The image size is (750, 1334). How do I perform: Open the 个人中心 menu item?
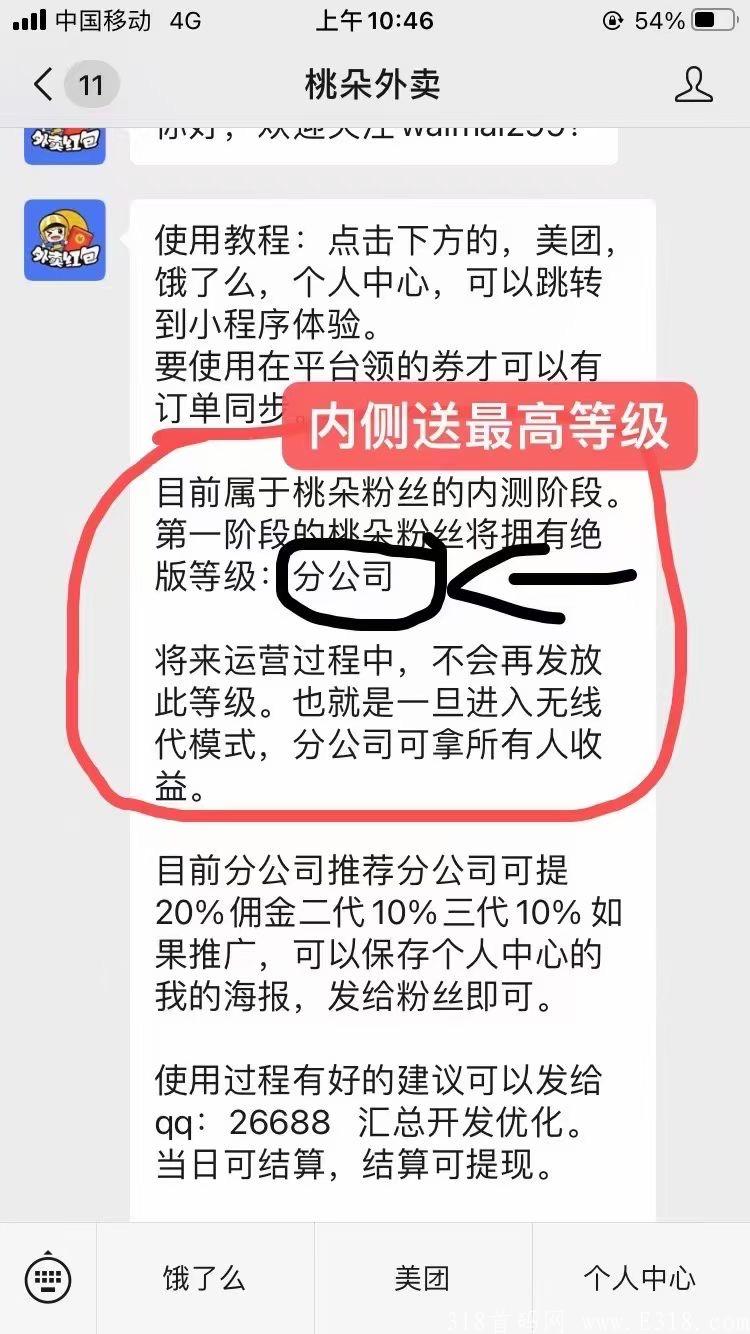(640, 1277)
